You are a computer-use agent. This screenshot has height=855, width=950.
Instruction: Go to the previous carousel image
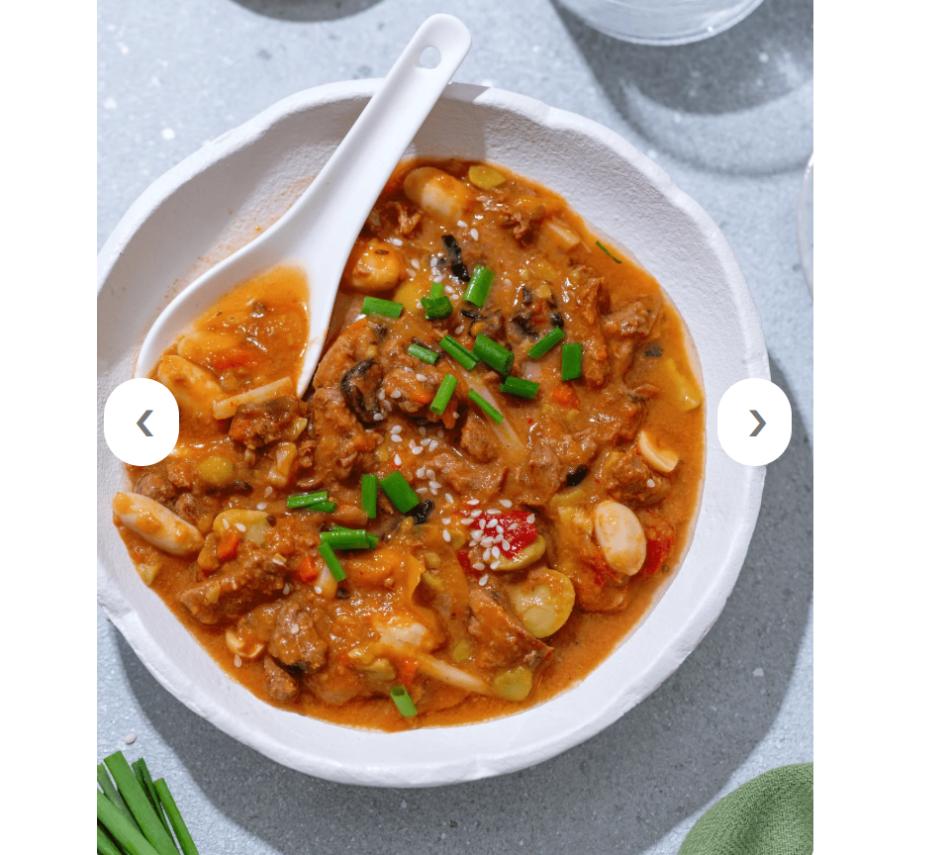click(x=141, y=422)
